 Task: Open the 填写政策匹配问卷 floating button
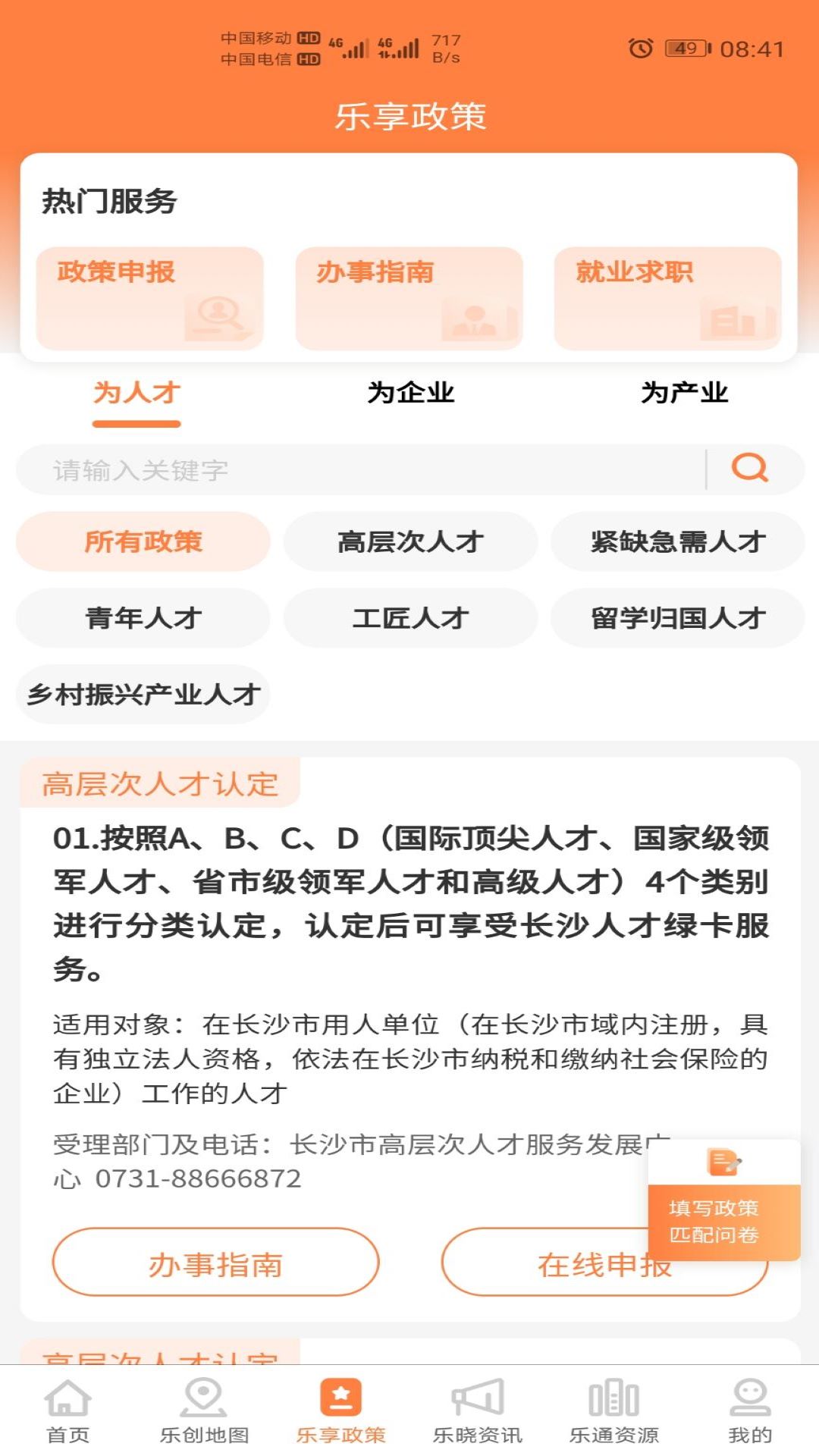click(723, 1201)
